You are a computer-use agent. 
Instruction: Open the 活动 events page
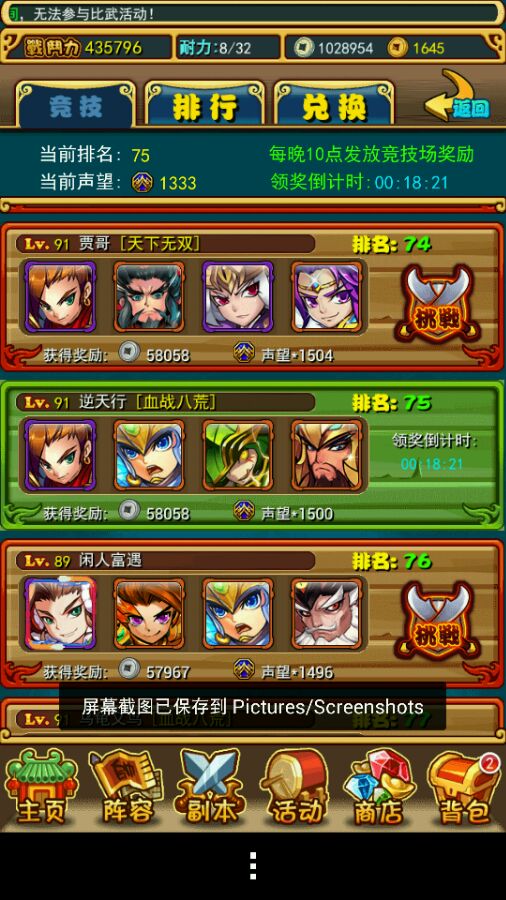294,787
